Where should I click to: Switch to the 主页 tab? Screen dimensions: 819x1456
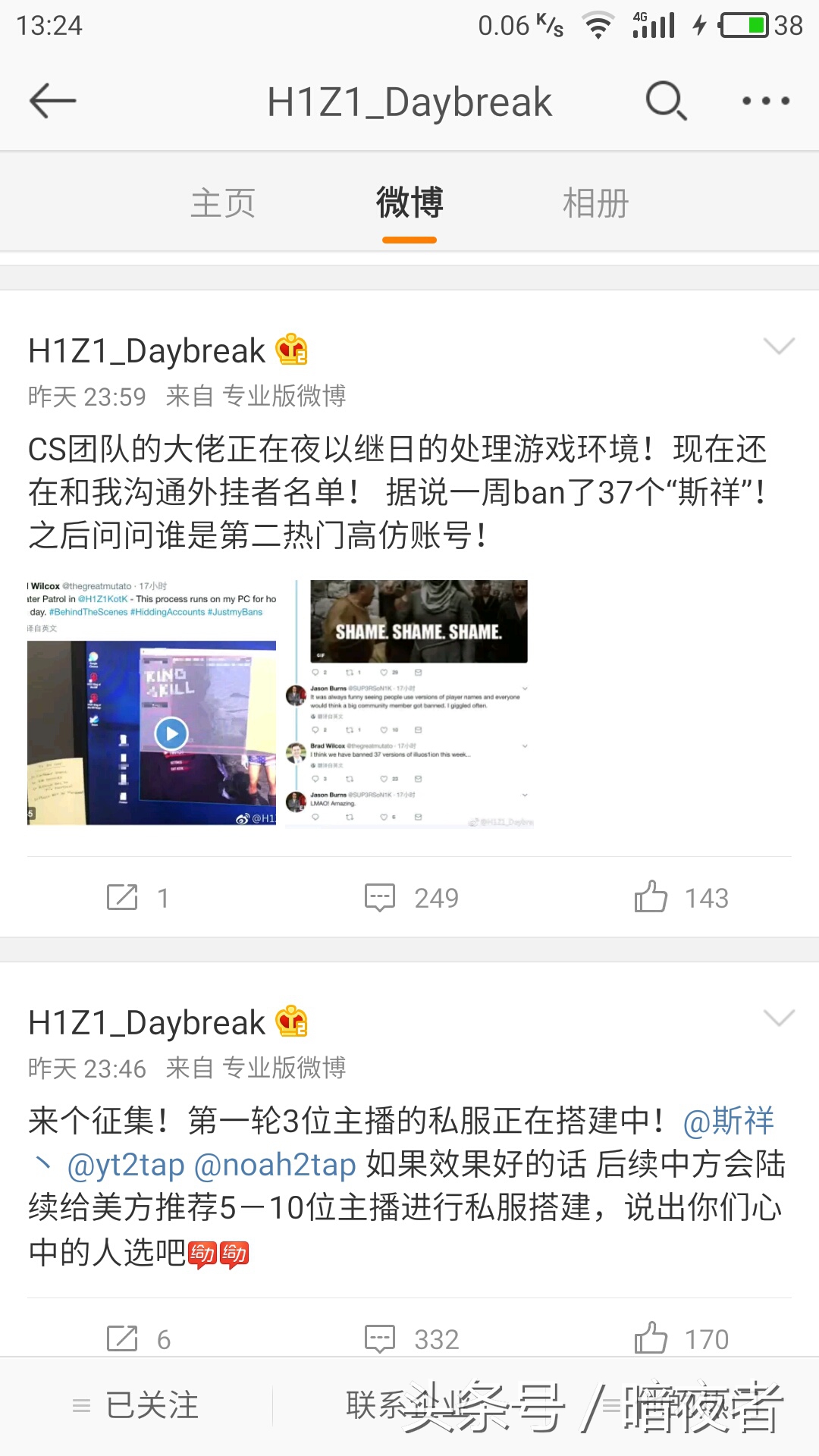click(222, 202)
